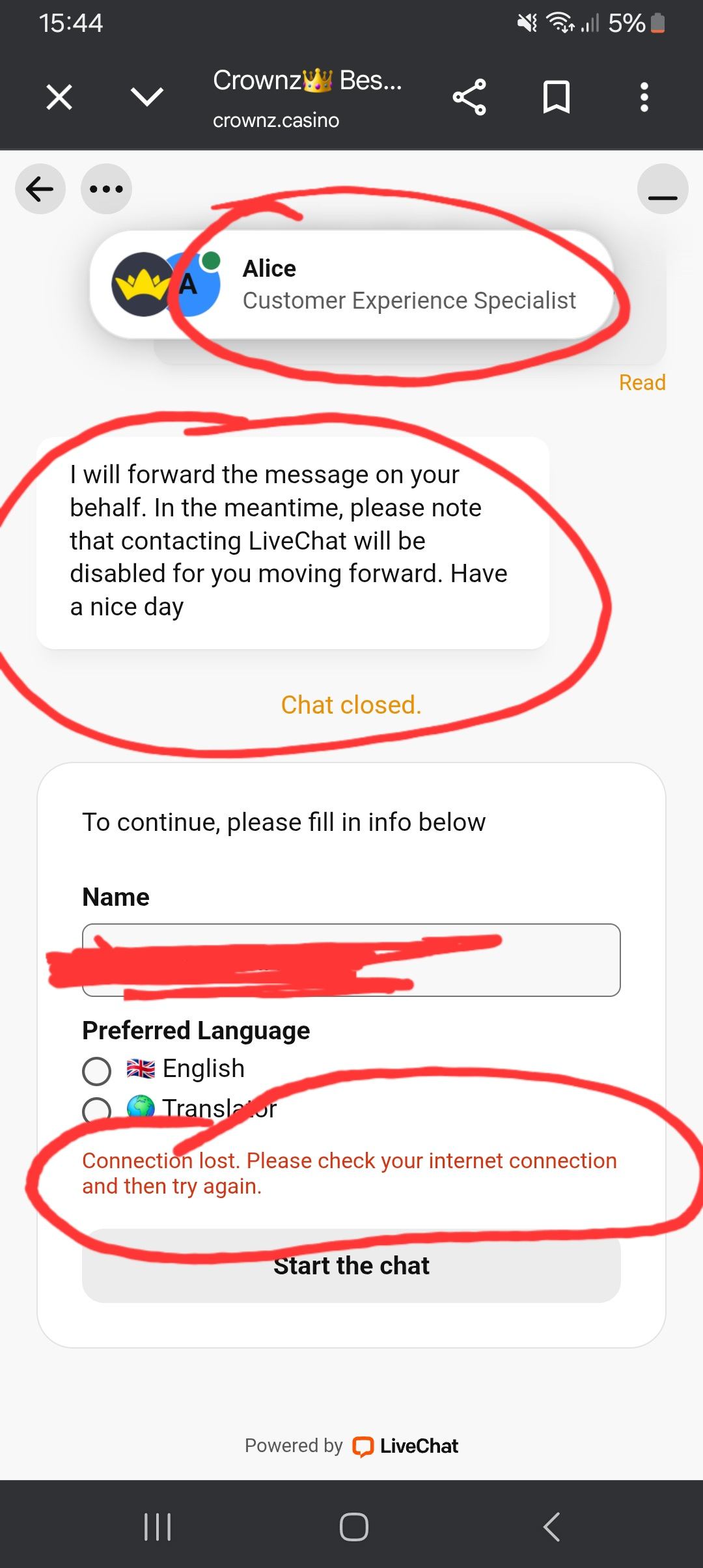The height and width of the screenshot is (1568, 703).
Task: Close the in-app browser tab
Action: tap(59, 98)
